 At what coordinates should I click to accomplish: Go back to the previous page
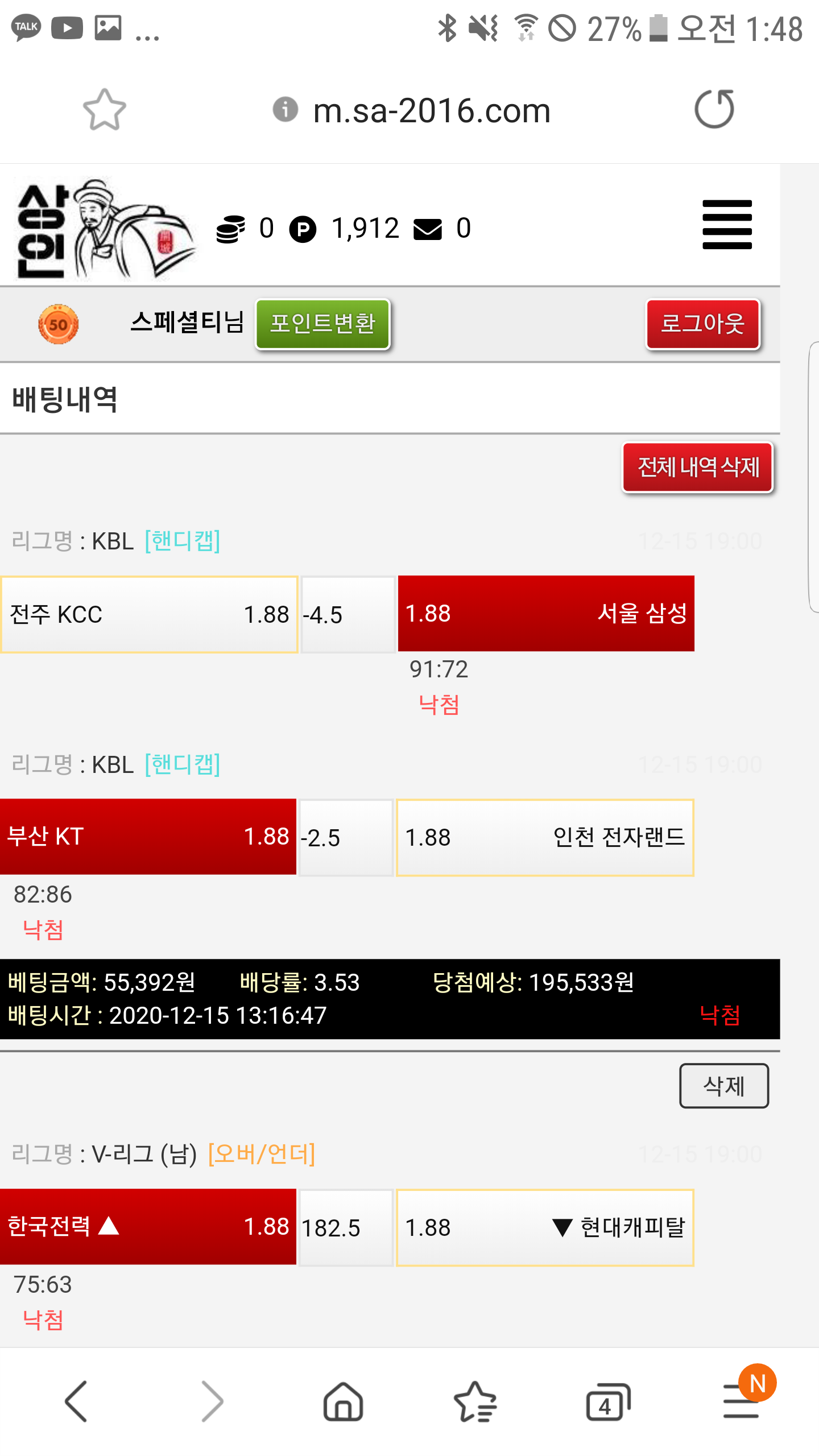[76, 1402]
